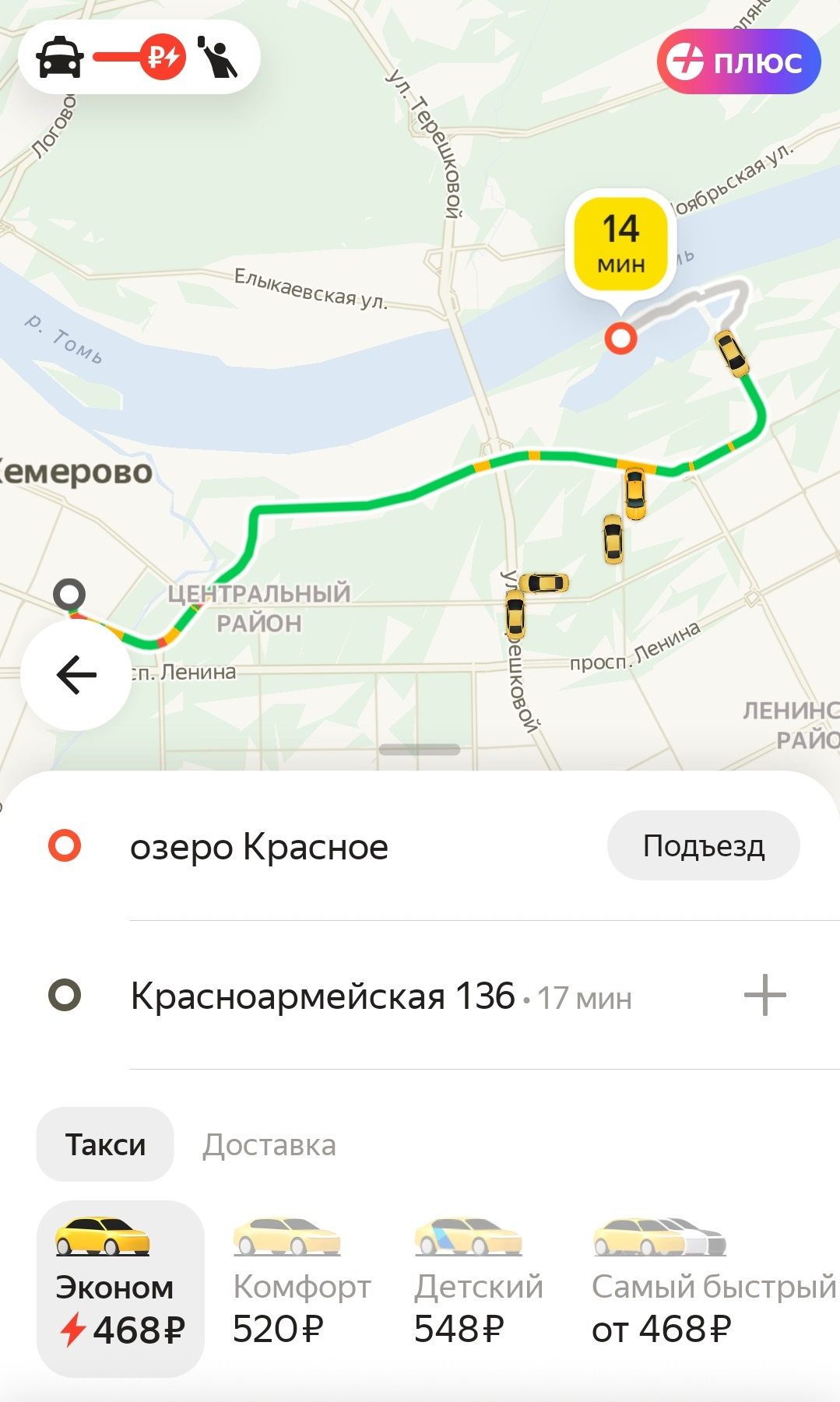The width and height of the screenshot is (840, 1402).
Task: Go back with the arrow button
Action: coord(76,674)
